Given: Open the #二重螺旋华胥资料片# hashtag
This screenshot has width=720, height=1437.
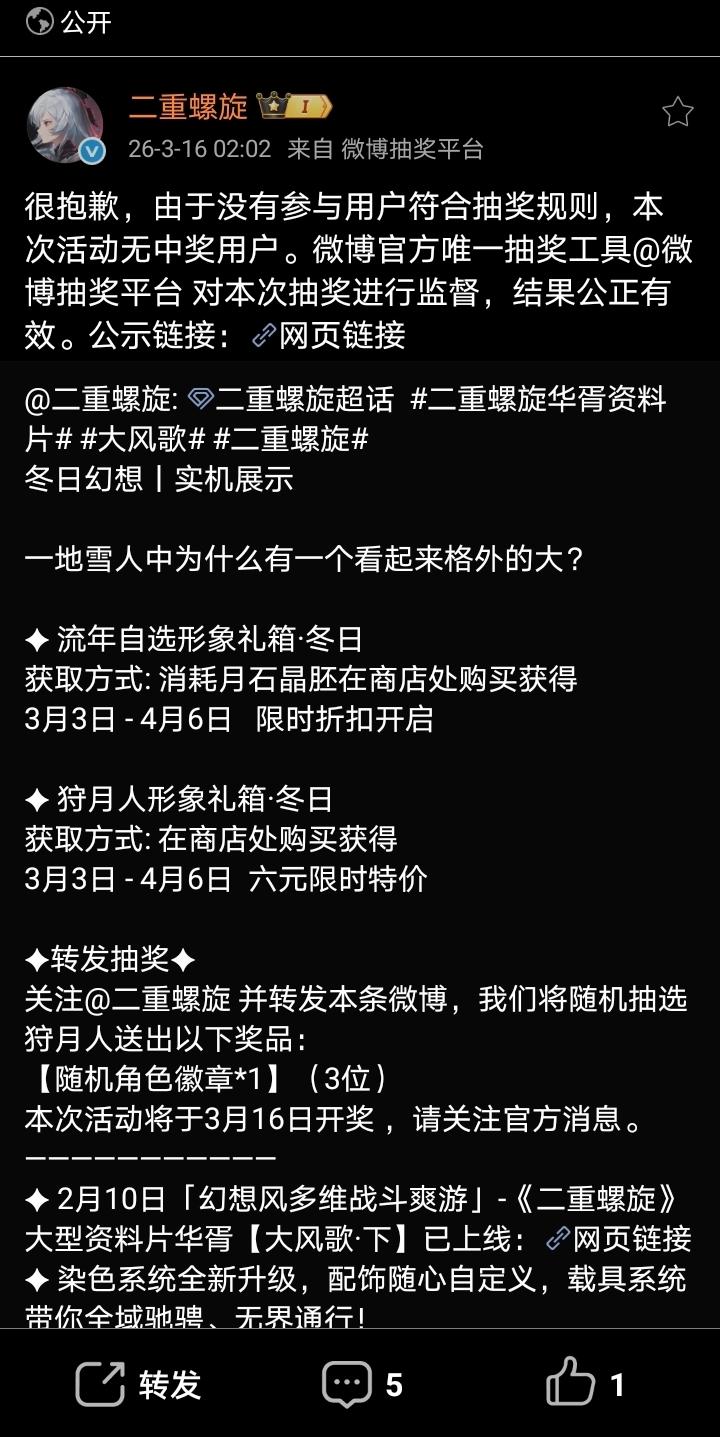Looking at the screenshot, I should [538, 400].
